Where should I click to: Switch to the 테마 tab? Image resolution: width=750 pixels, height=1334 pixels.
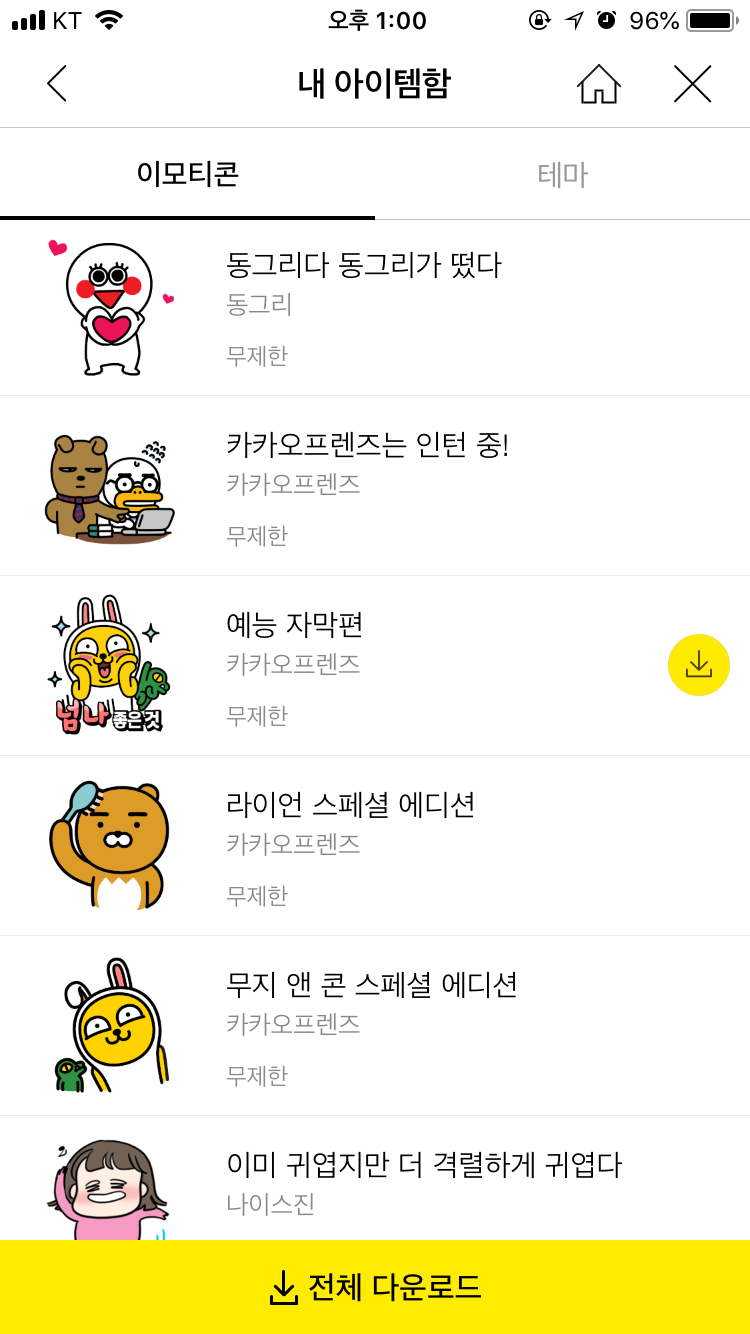coord(562,175)
